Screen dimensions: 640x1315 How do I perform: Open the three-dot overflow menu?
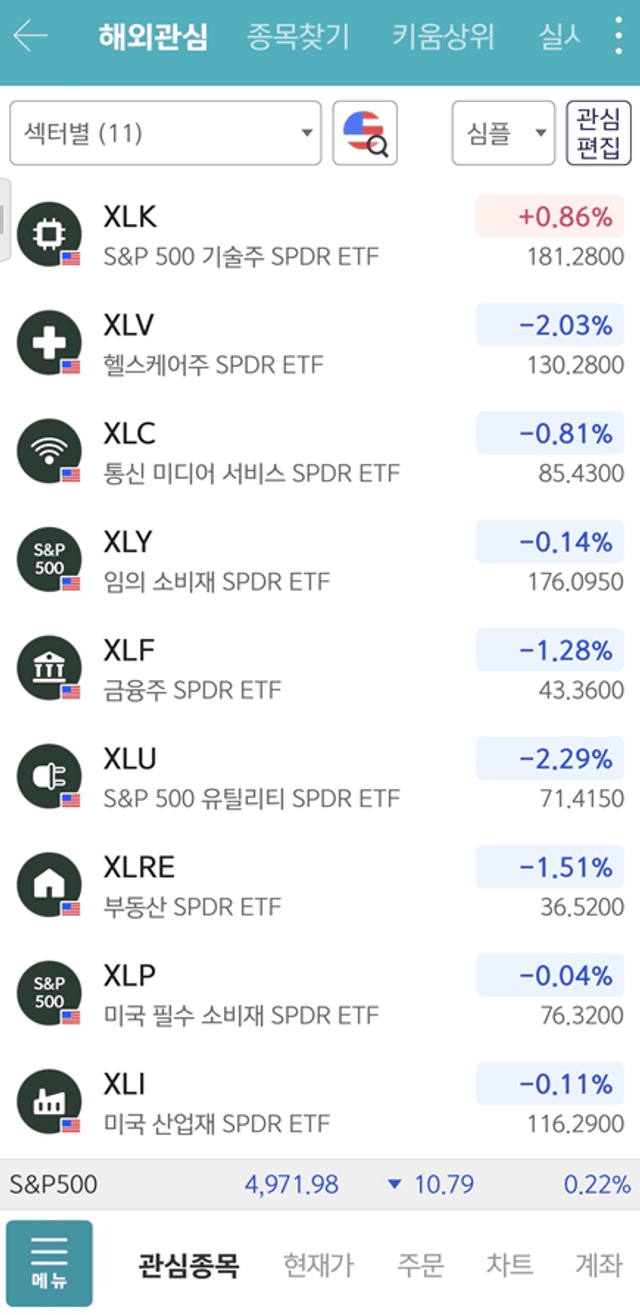tap(619, 37)
